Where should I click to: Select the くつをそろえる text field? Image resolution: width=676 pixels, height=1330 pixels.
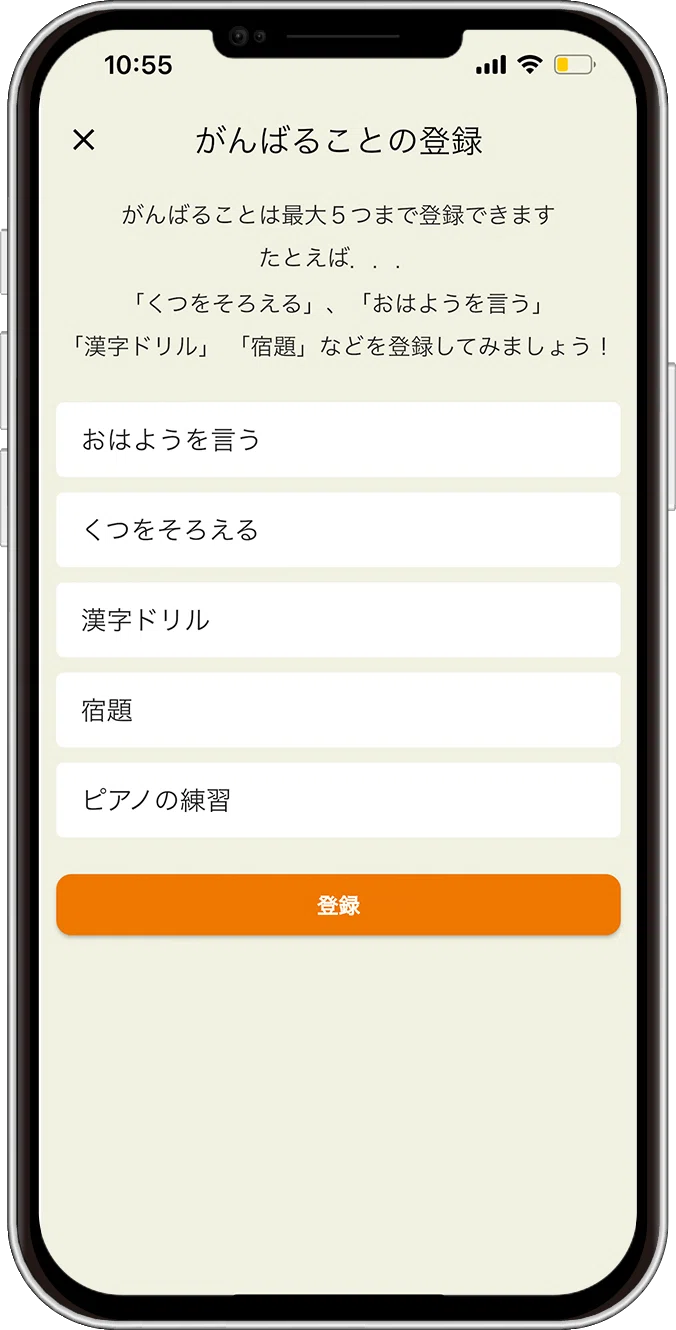(338, 530)
